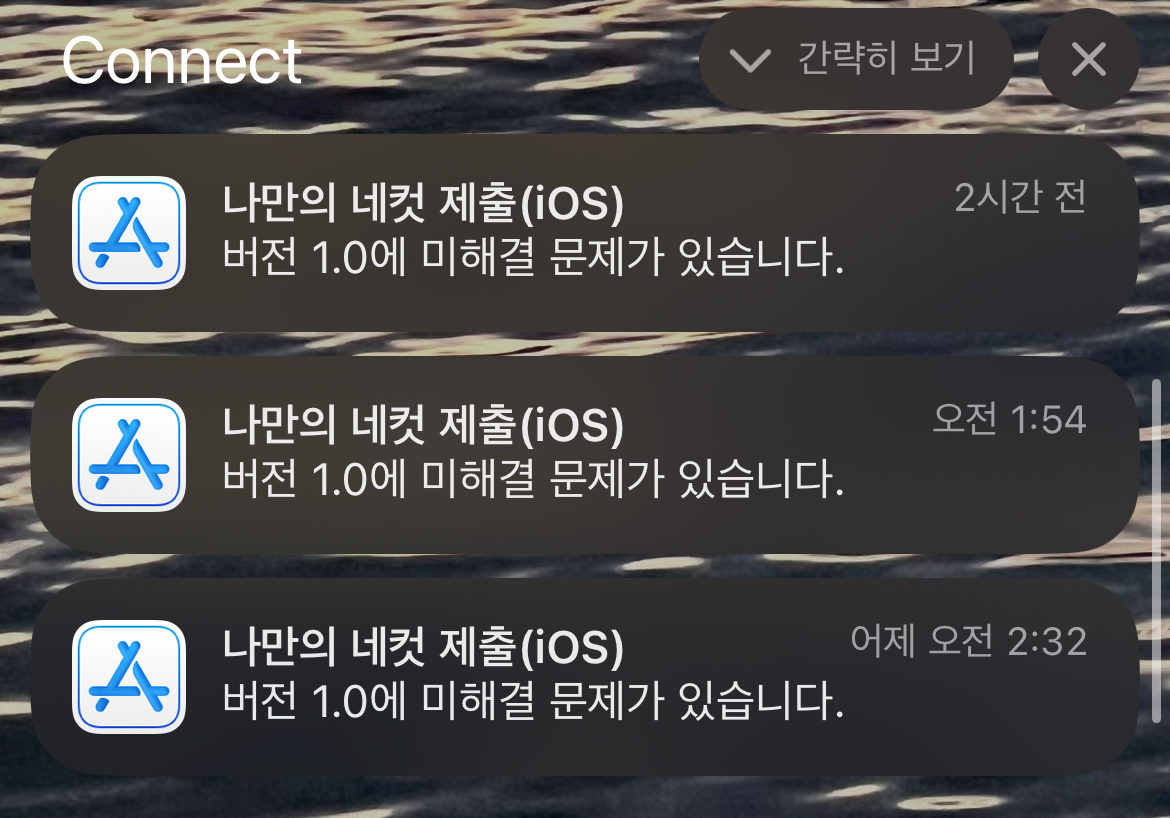Collapse notifications with 간략히 보기
The width and height of the screenshot is (1170, 818).
(x=856, y=60)
